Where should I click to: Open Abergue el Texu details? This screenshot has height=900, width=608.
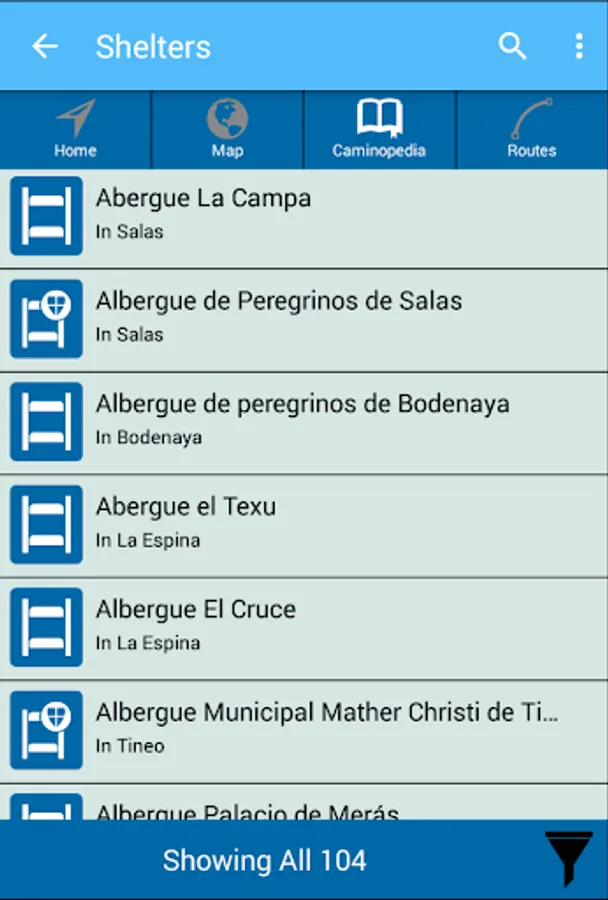click(304, 525)
